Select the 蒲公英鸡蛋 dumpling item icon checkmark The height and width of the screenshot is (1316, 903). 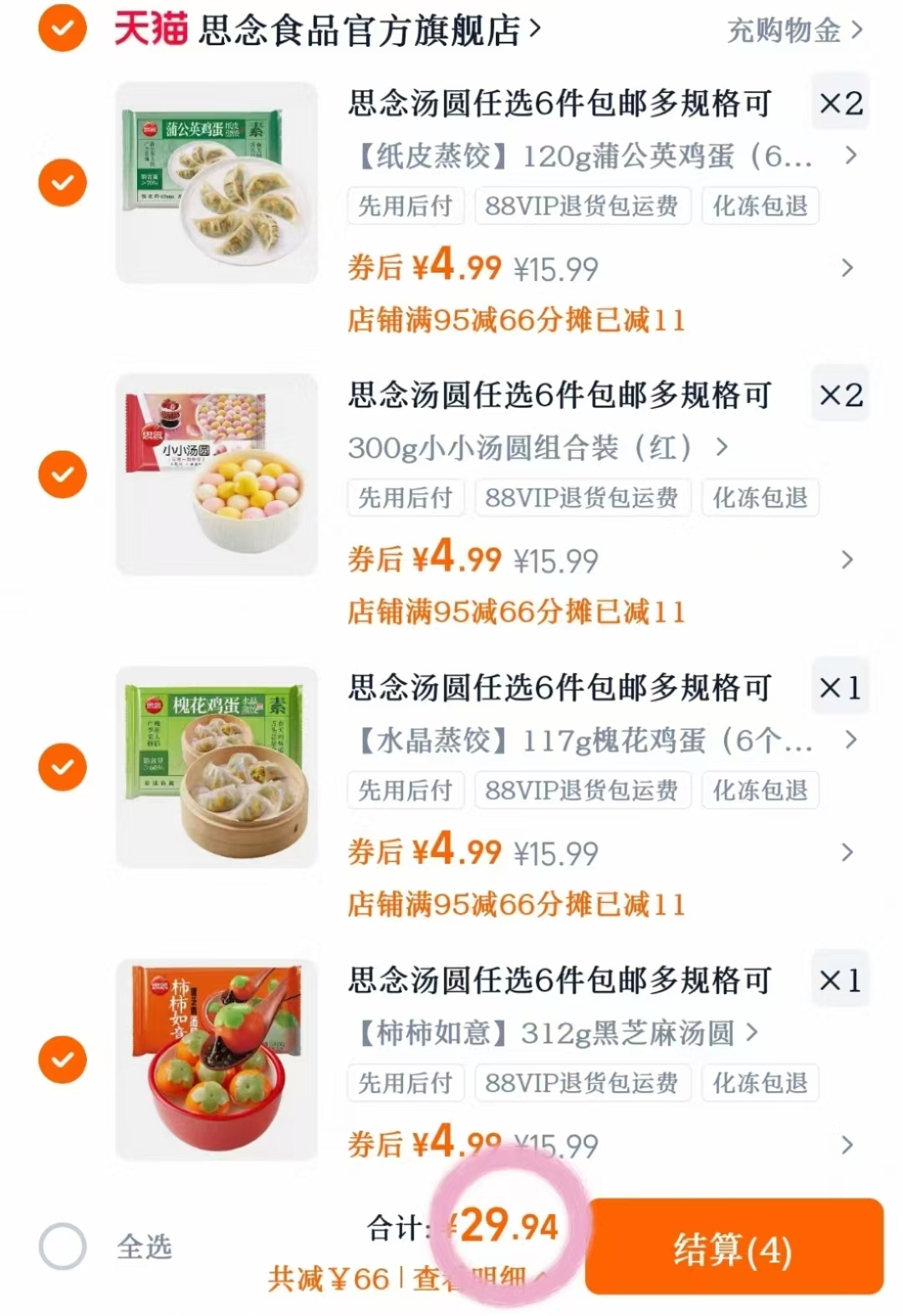61,182
